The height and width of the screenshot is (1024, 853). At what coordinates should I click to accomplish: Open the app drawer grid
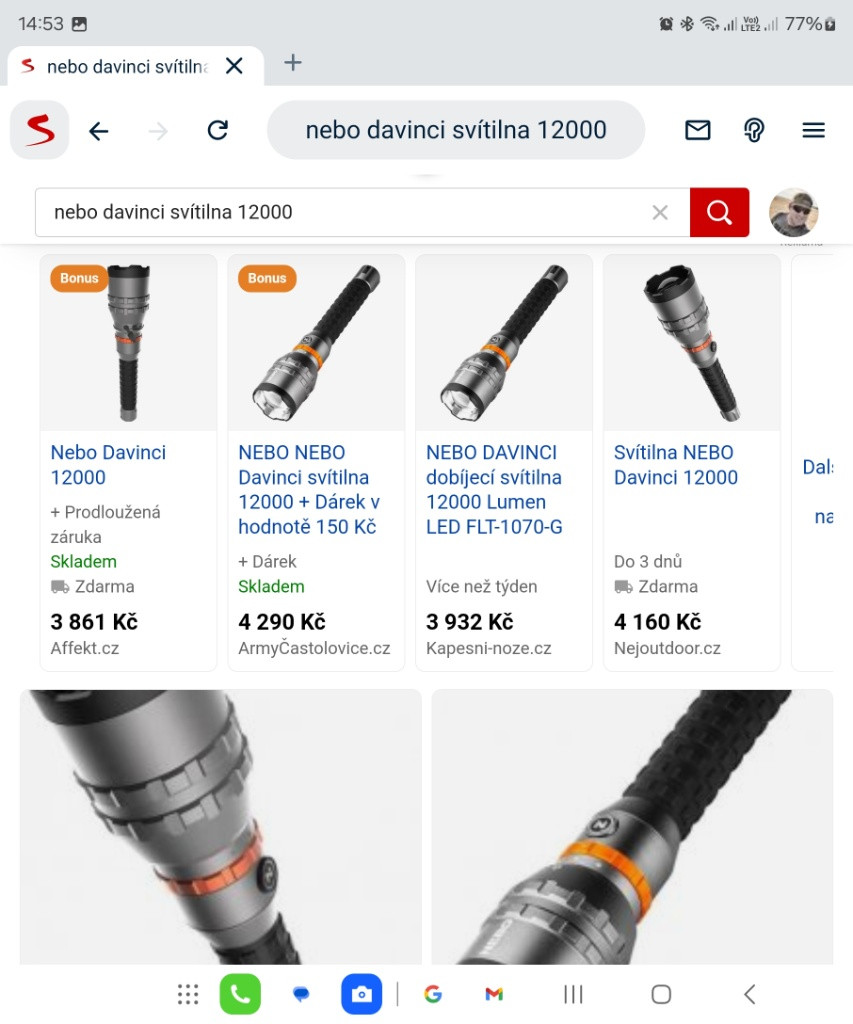tap(188, 994)
